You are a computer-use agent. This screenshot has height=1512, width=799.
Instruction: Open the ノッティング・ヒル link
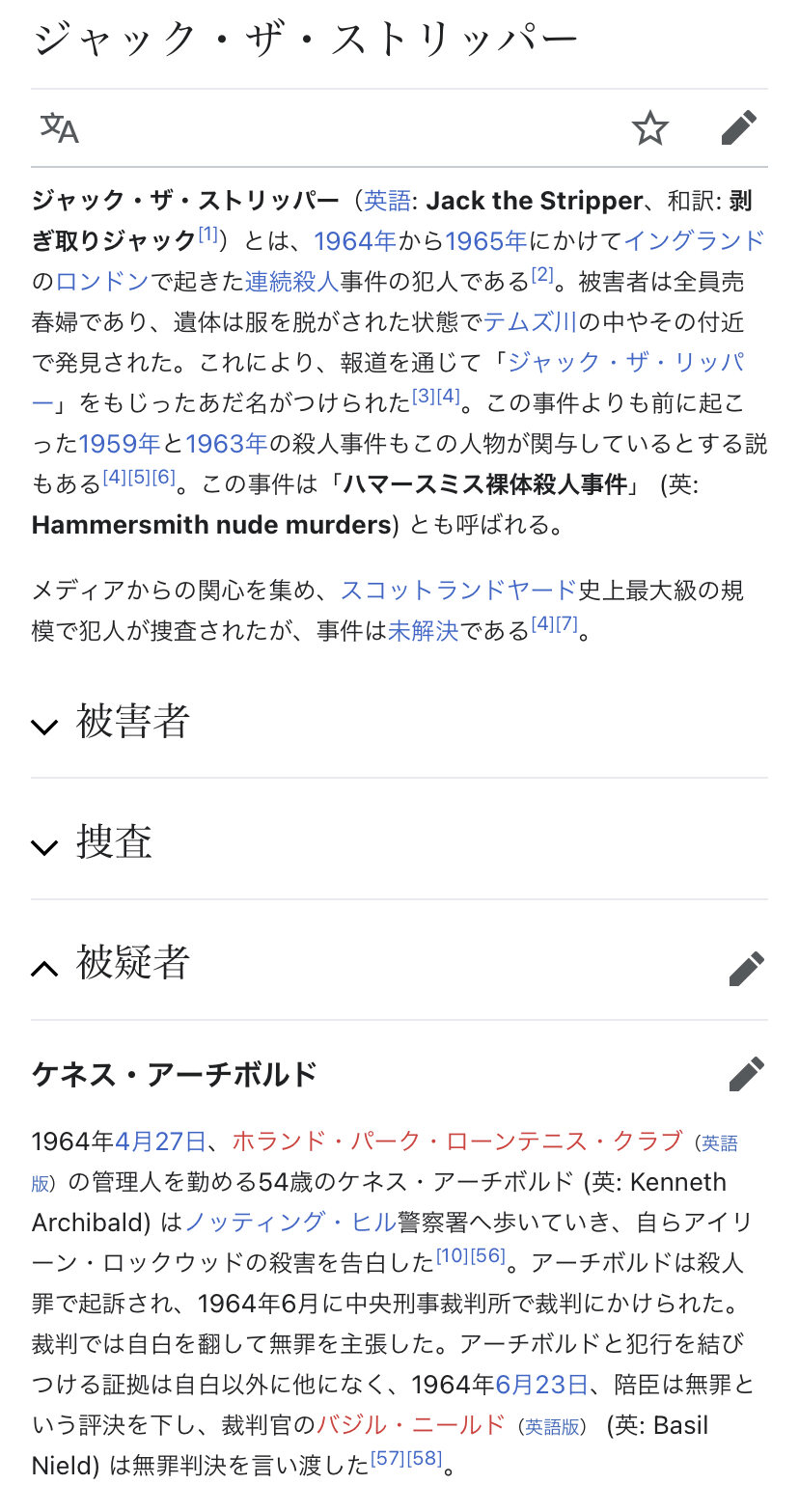(x=290, y=1222)
